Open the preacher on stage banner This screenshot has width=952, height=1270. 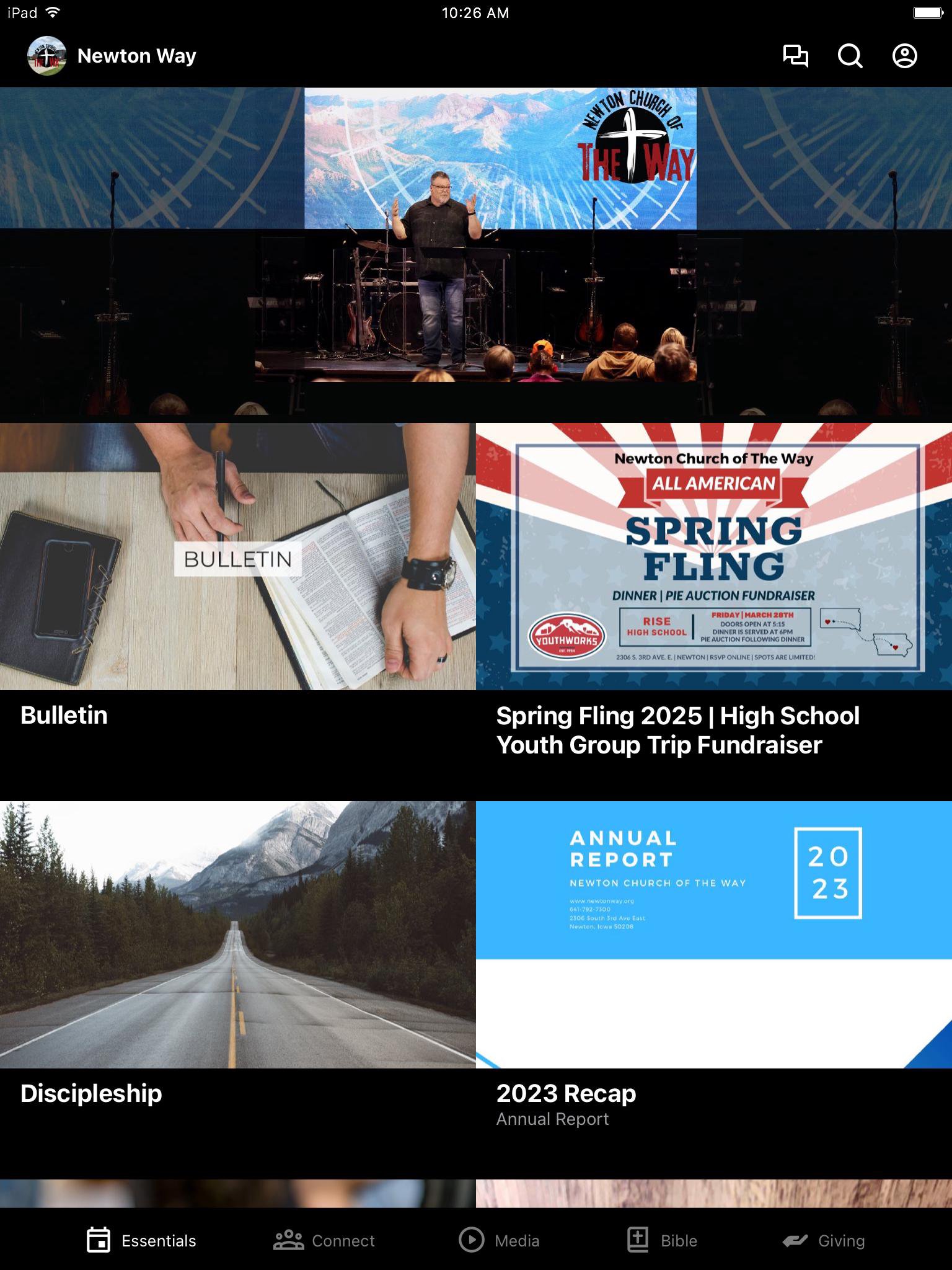coord(476,254)
